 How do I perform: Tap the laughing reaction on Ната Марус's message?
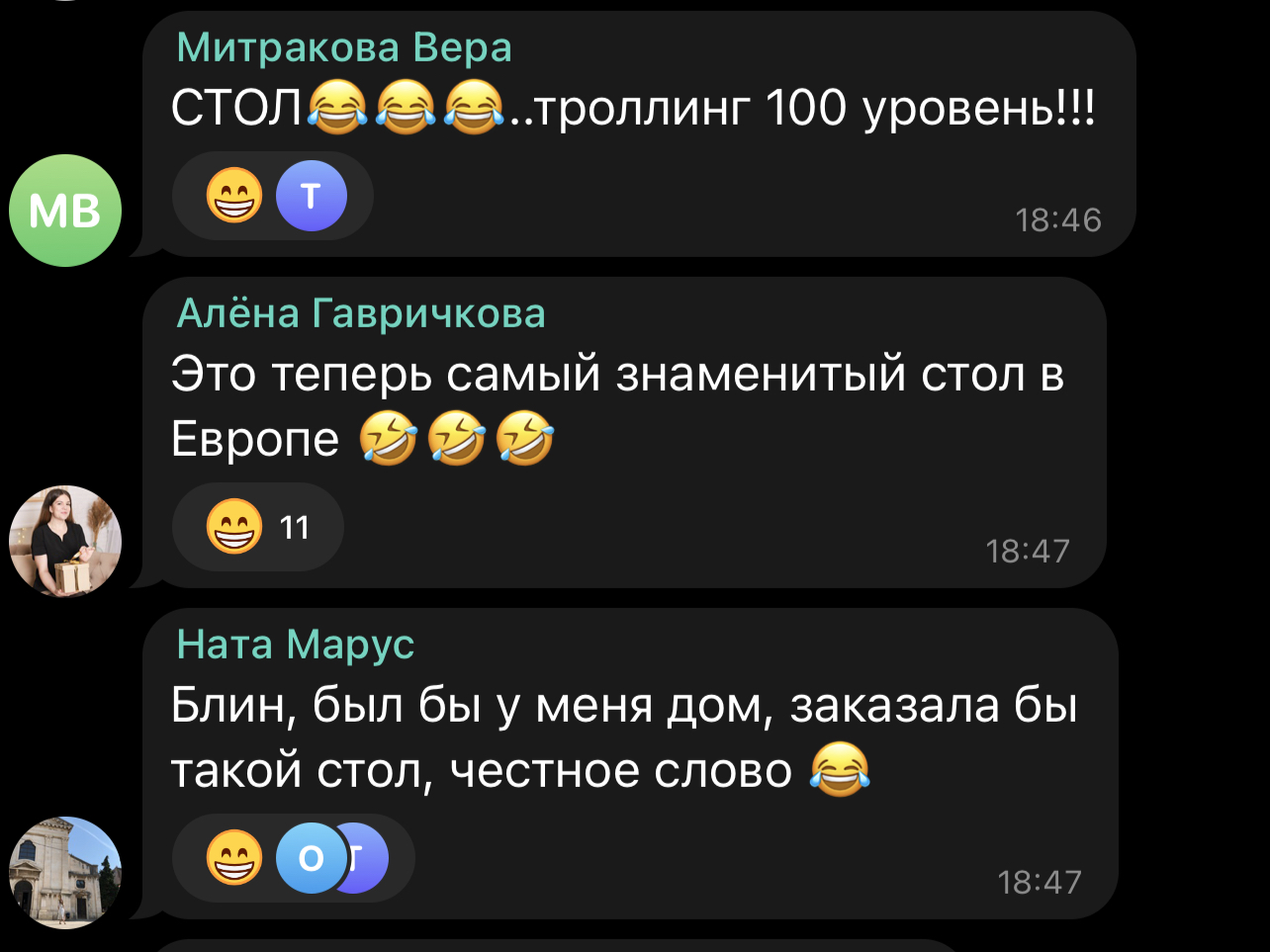click(234, 858)
